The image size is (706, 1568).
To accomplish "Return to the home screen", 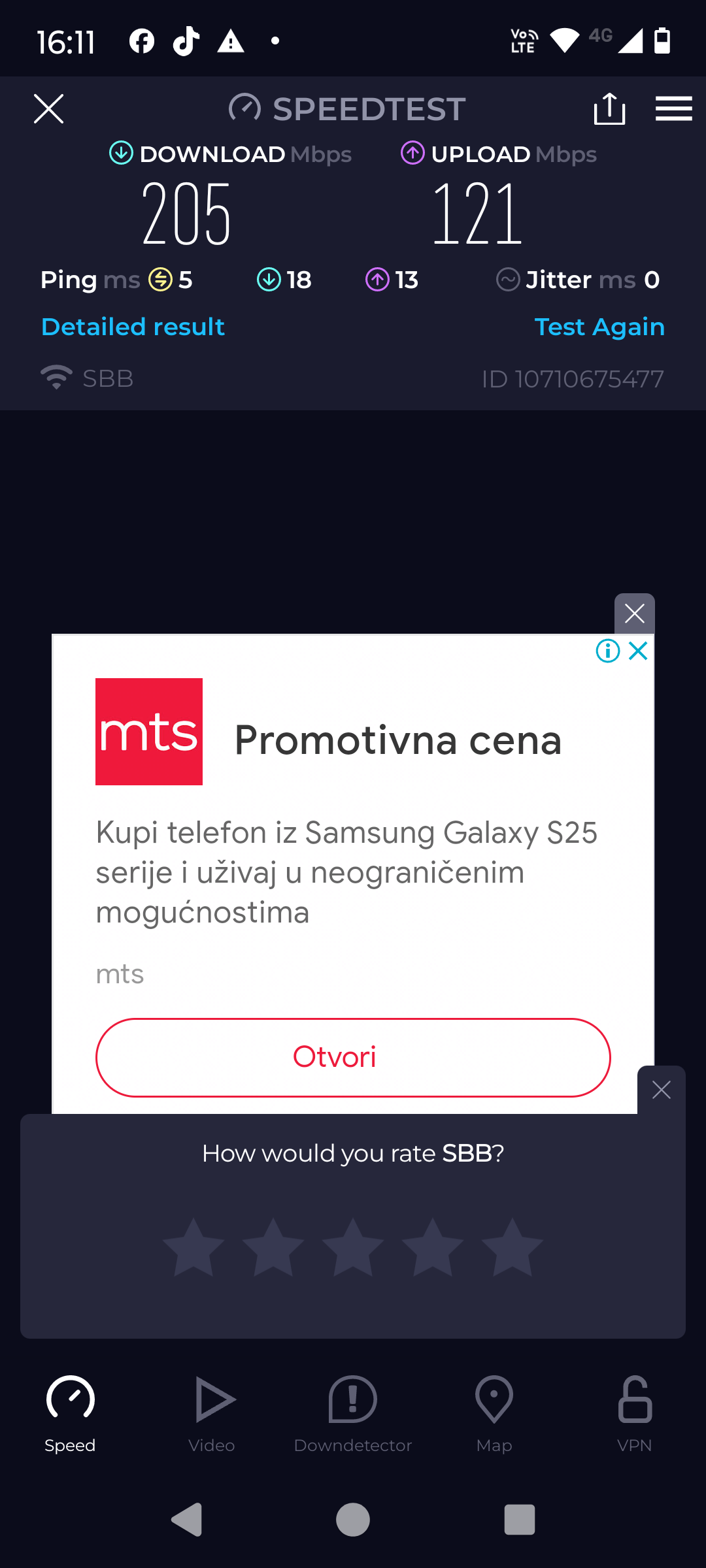I will (x=353, y=1520).
